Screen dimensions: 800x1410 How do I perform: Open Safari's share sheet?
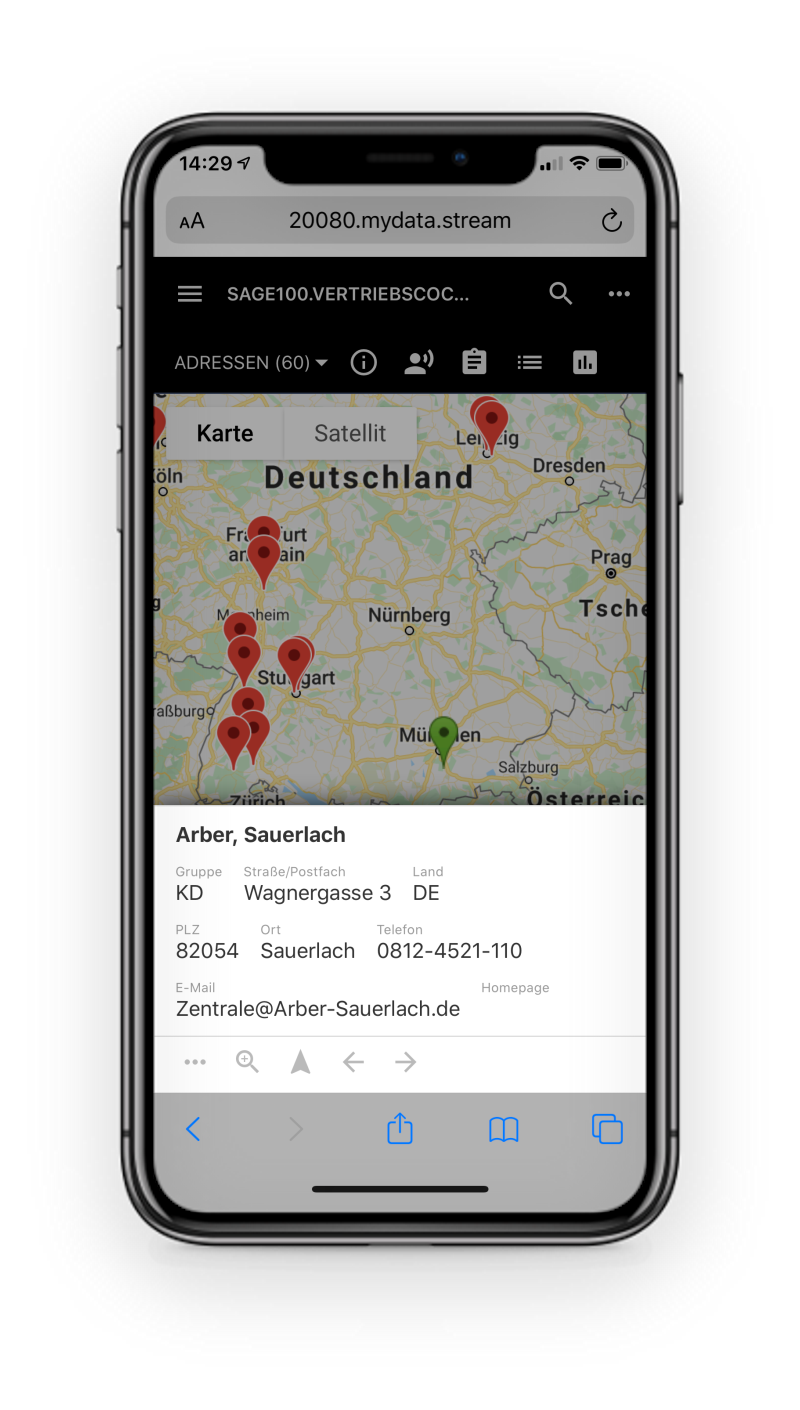coord(400,1128)
